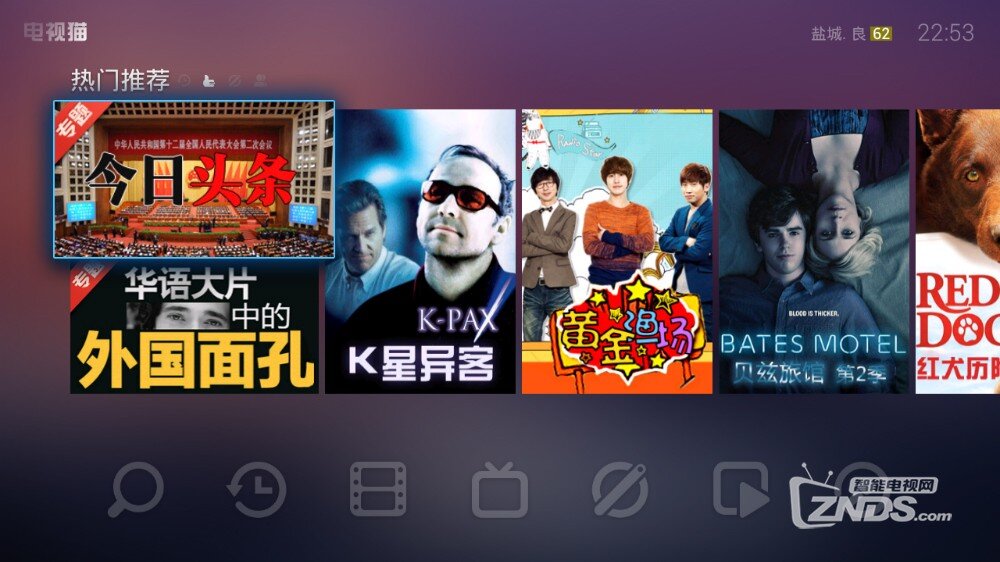Screen dimensions: 1000x562
Task: Open Bates Motel 贝兹旅馆 第2季 poster
Action: tap(814, 251)
